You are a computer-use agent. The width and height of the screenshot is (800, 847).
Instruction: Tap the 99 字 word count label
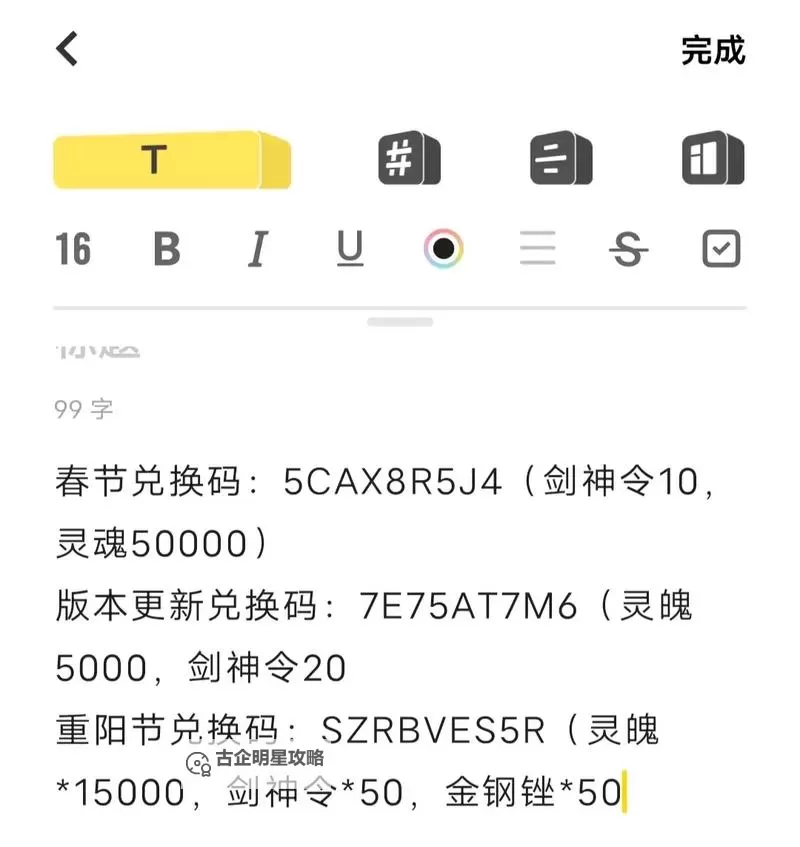point(83,408)
